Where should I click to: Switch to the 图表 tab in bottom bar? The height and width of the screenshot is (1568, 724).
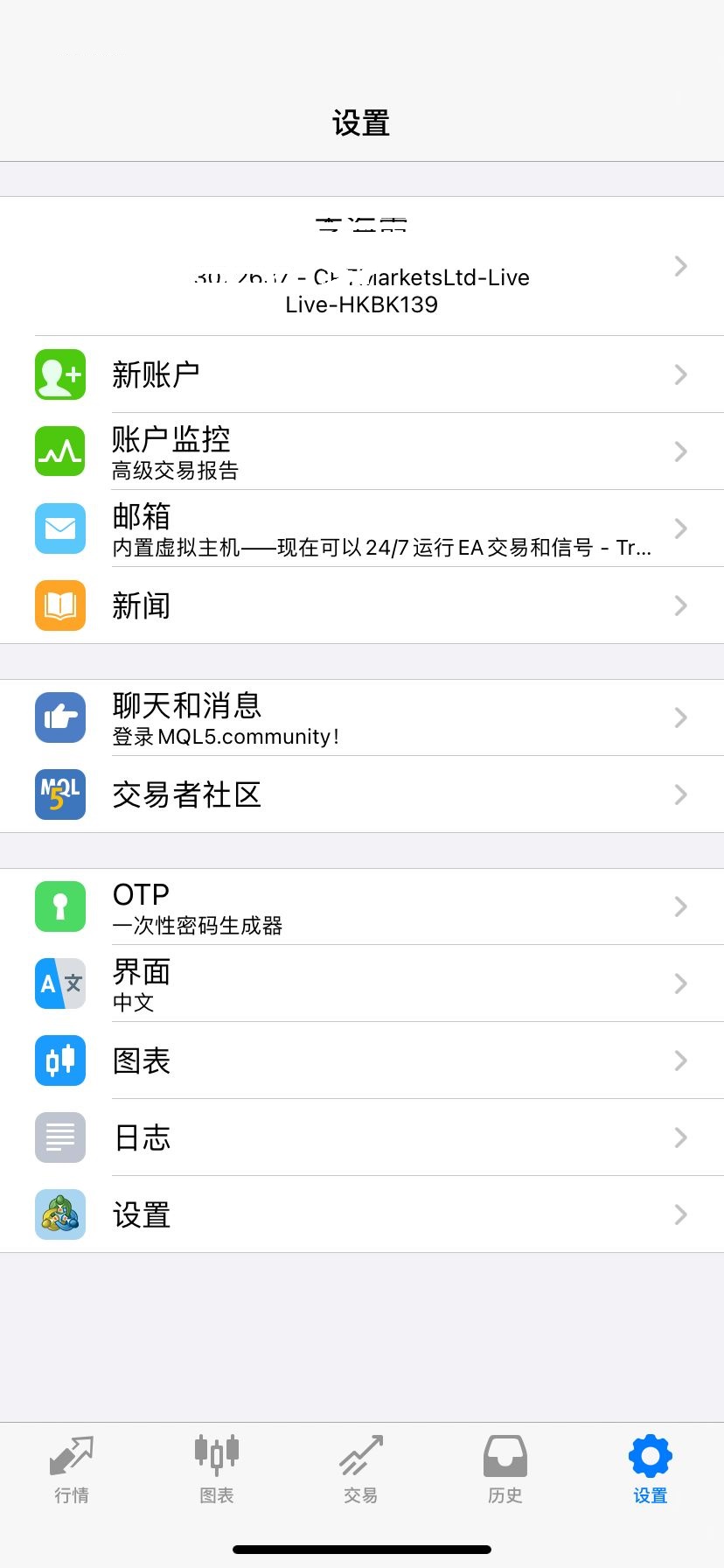217,1470
